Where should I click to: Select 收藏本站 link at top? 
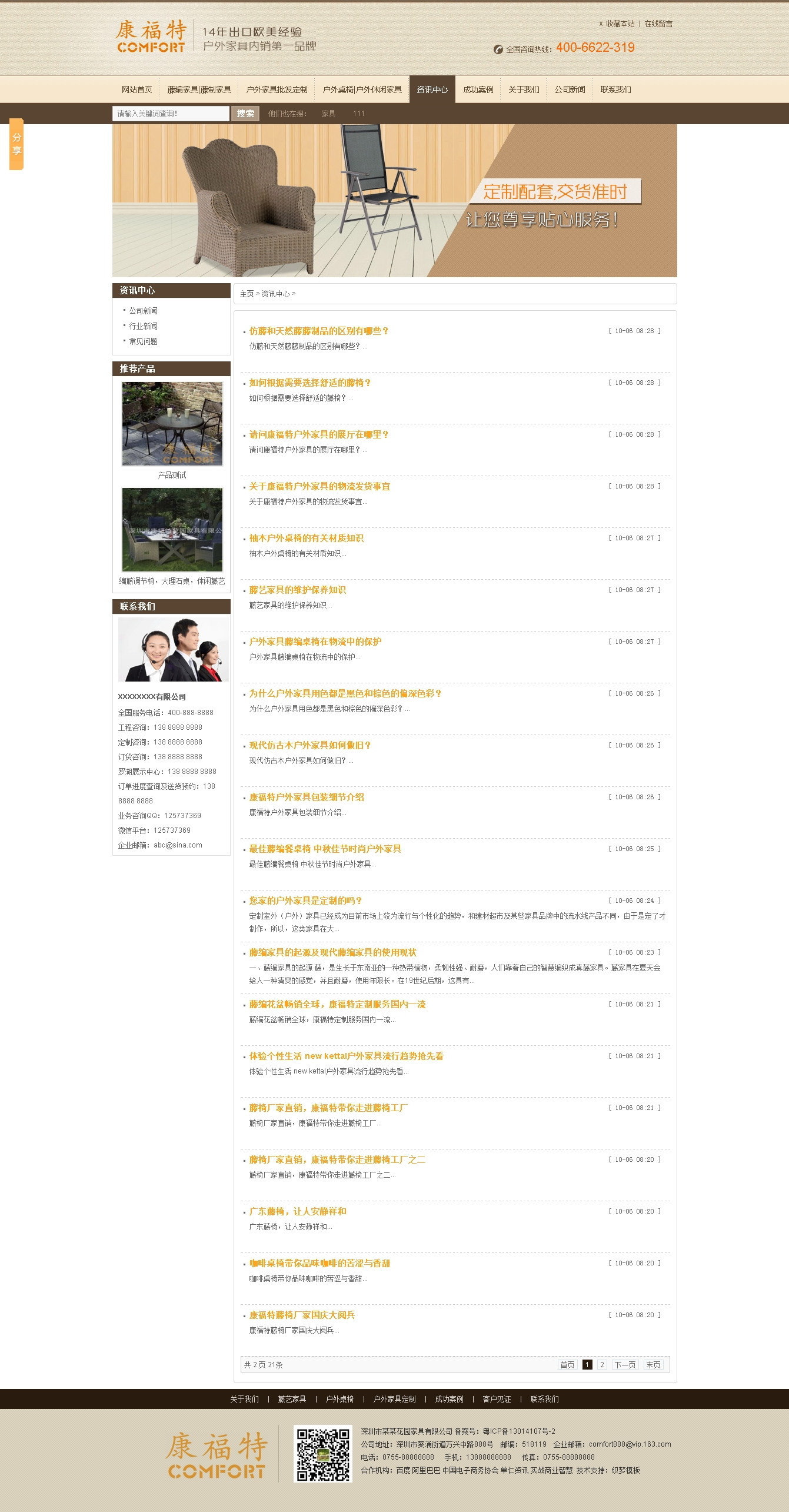[x=620, y=24]
